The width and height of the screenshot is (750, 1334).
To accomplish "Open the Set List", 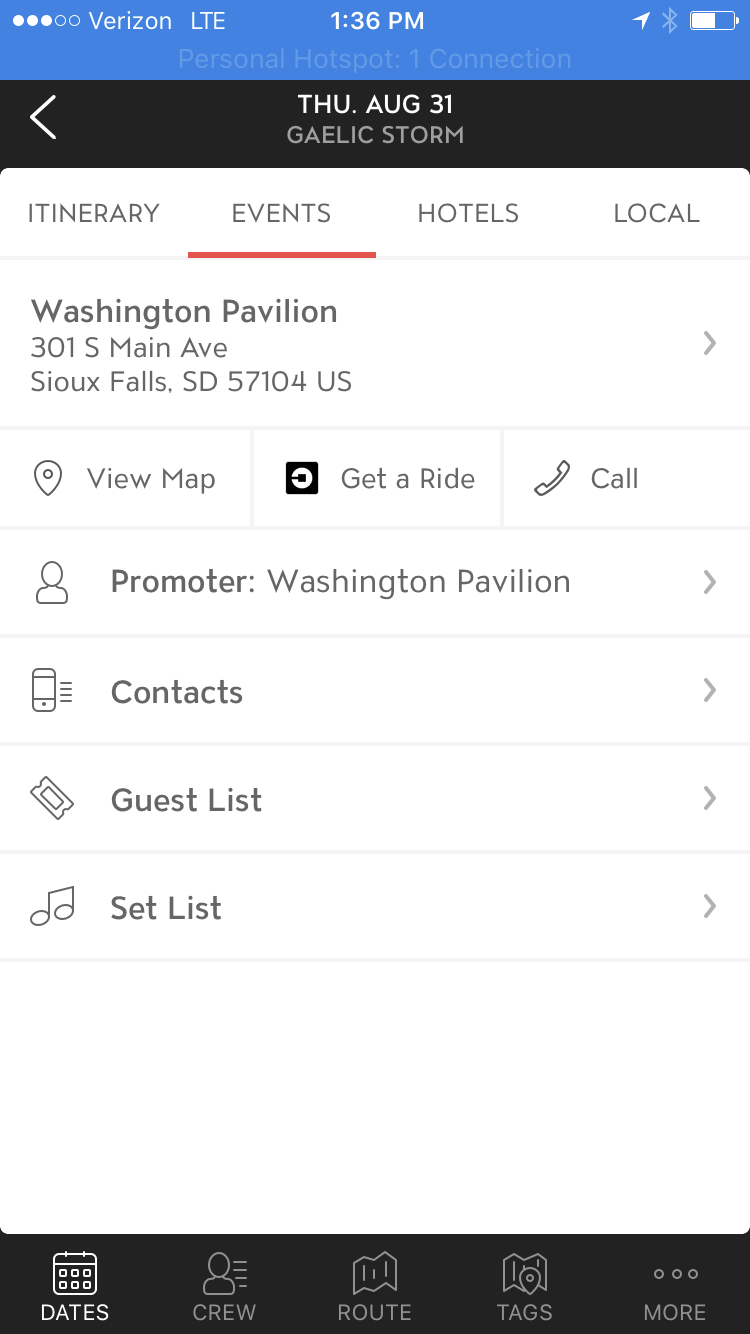I will pos(374,908).
